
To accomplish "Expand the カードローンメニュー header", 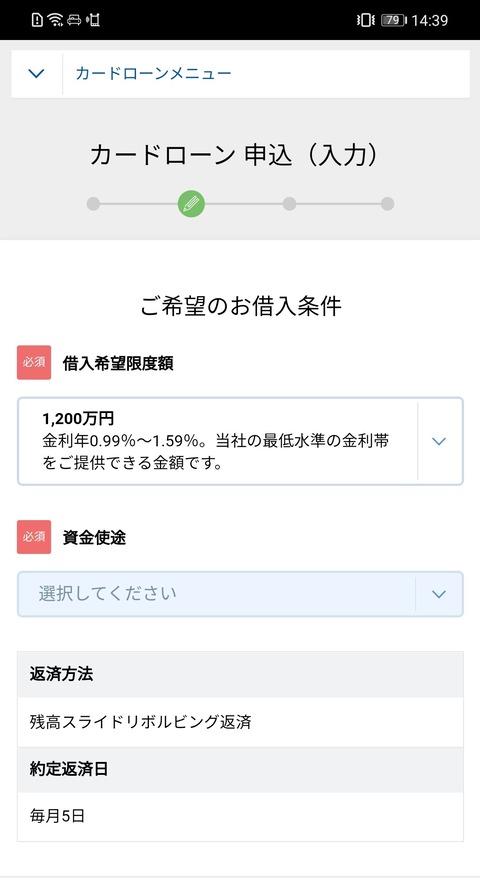I will pos(240,74).
